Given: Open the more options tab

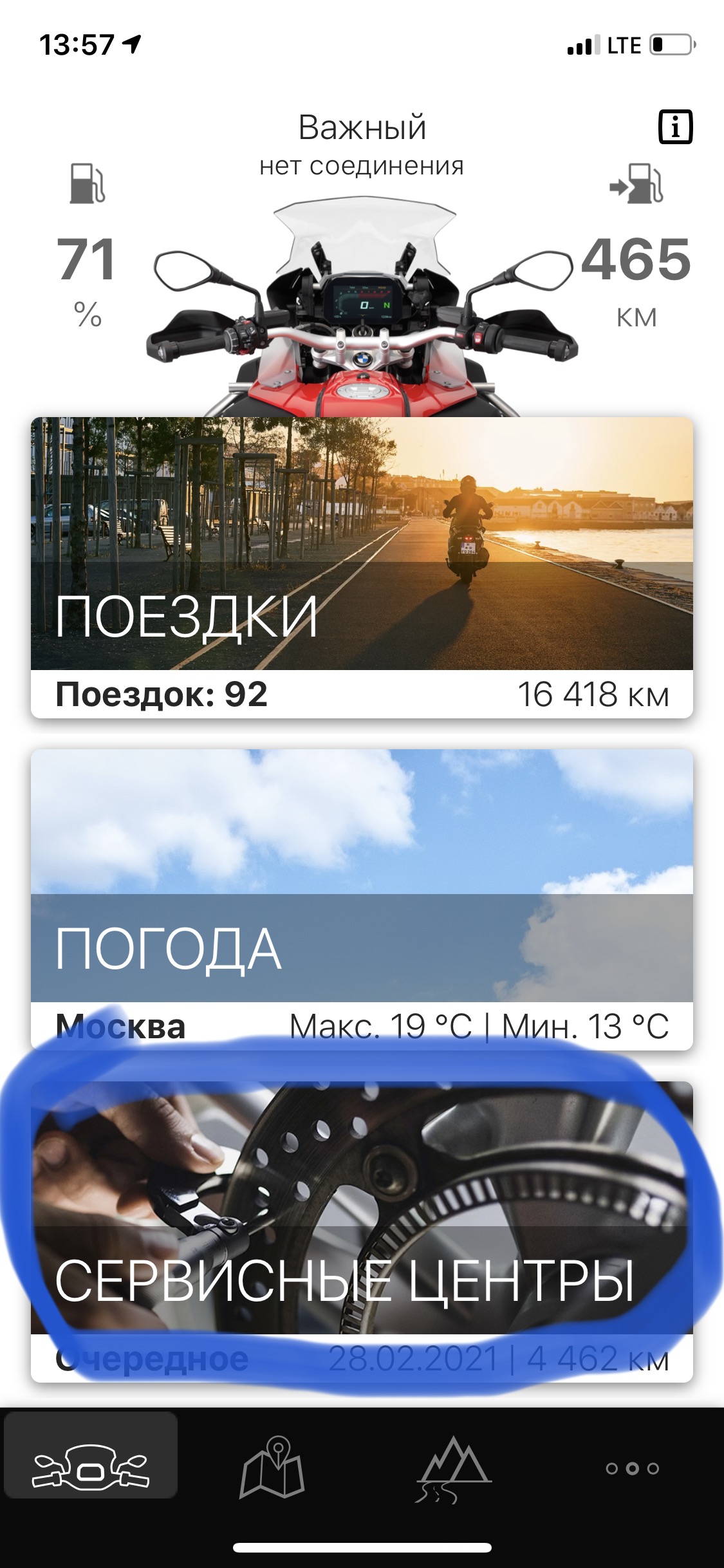Looking at the screenshot, I should click(633, 1468).
